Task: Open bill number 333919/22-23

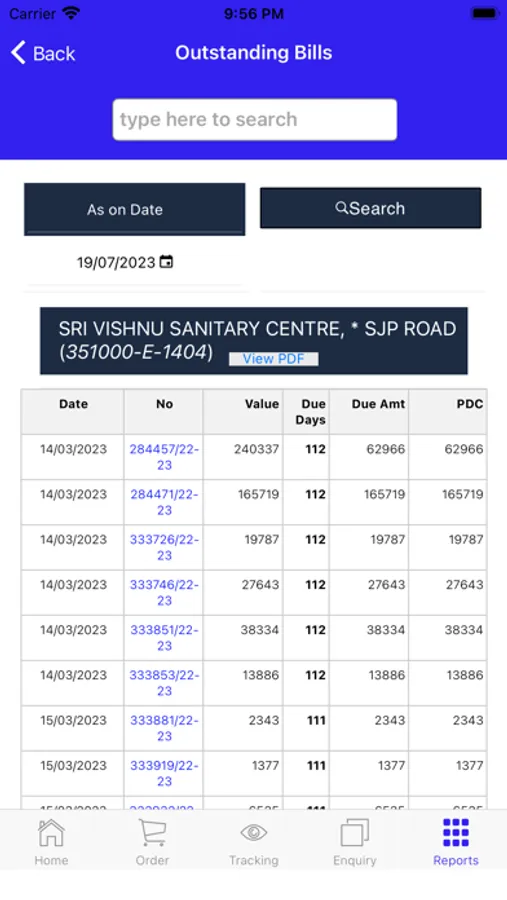Action: coord(164,773)
